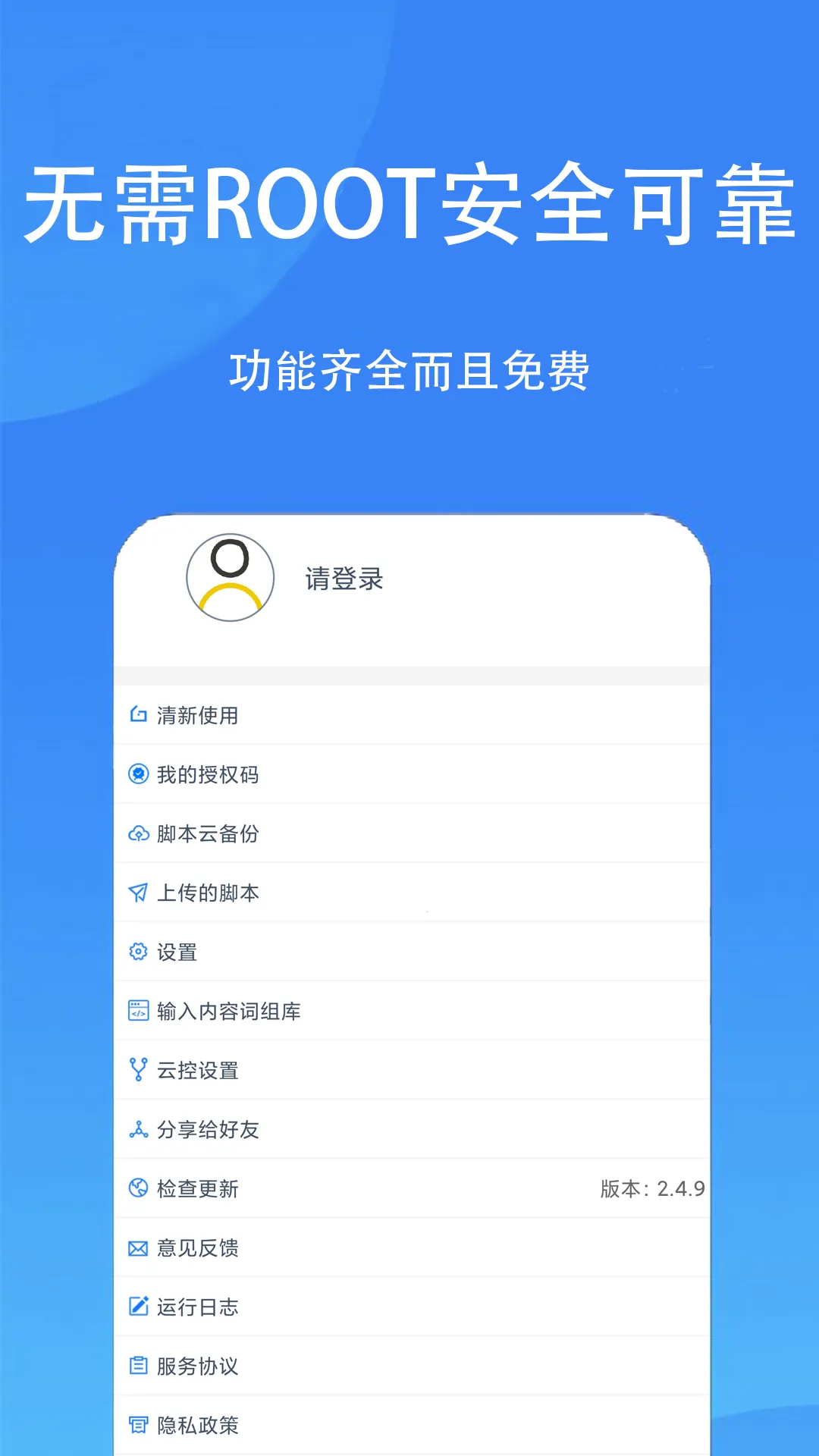Screen dimensions: 819x1456
Task: Click the document icon beside 服务协议
Action: pos(137,1366)
